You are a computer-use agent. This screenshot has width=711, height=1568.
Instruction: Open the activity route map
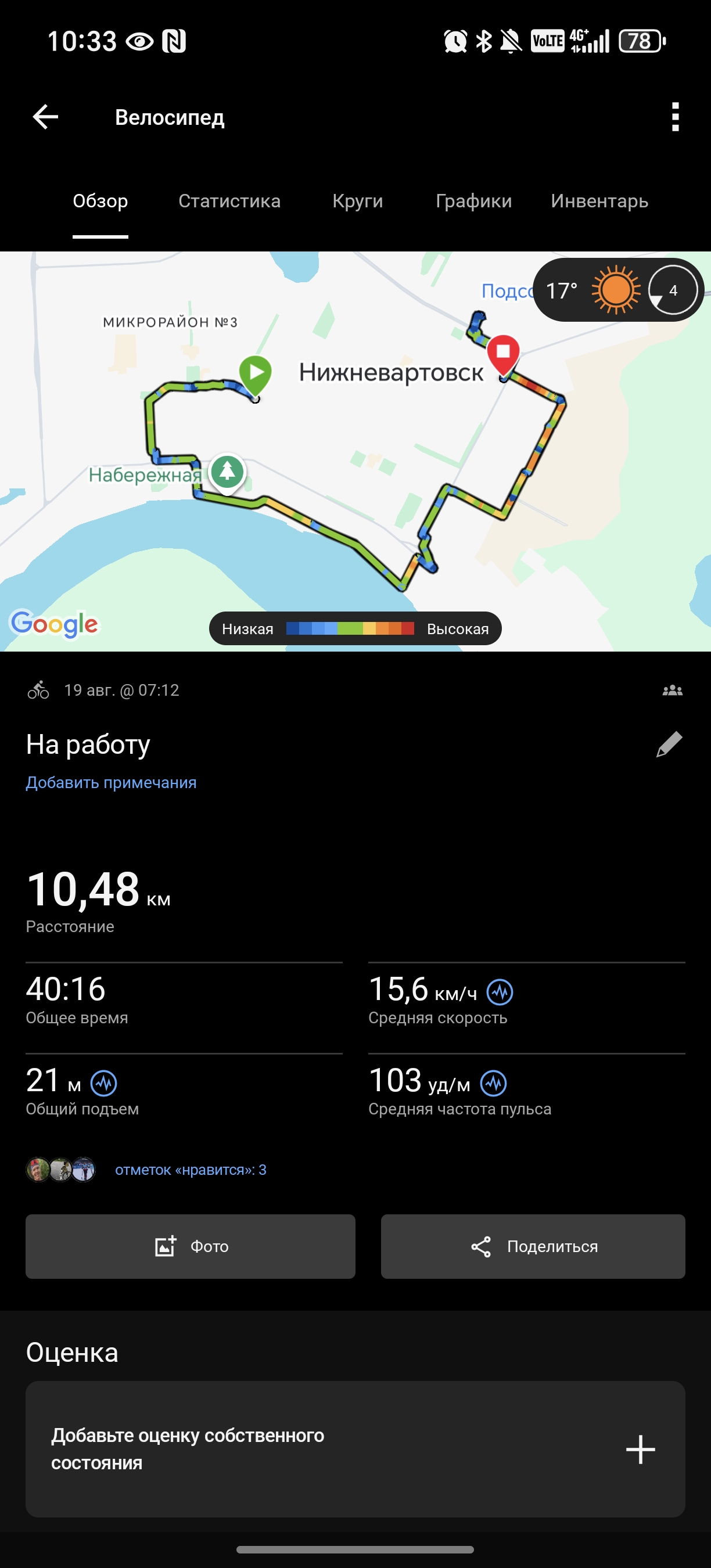point(355,451)
